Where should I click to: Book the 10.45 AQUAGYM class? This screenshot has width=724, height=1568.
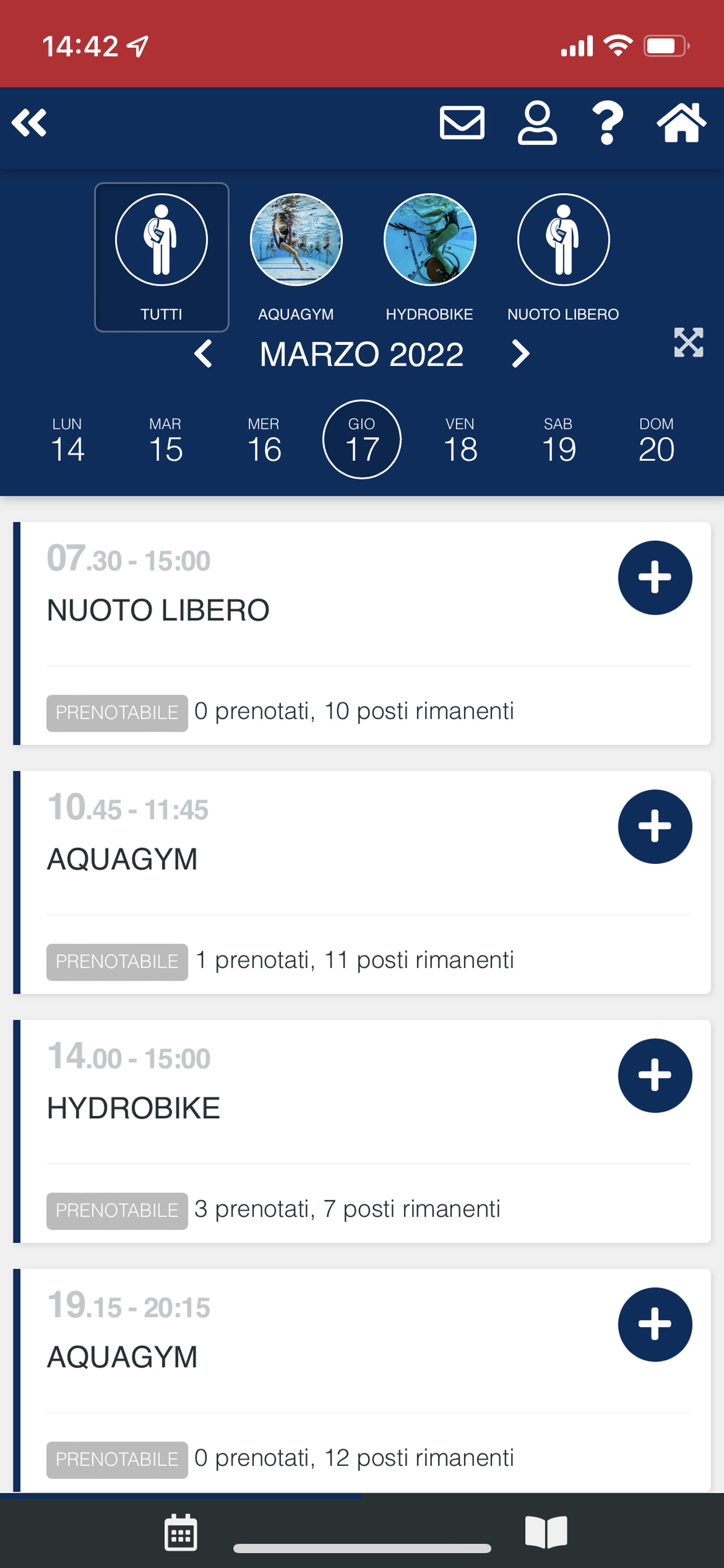pyautogui.click(x=655, y=827)
